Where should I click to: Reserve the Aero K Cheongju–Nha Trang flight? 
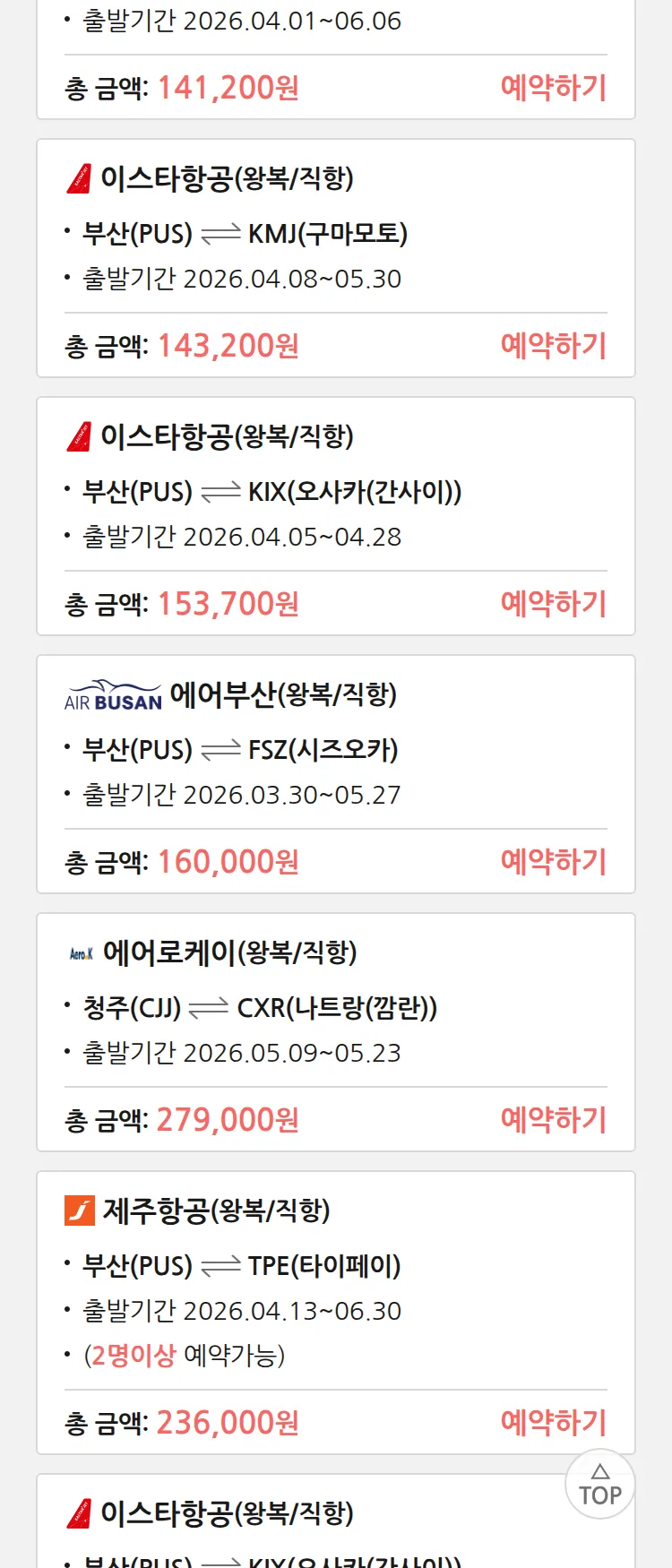[x=553, y=1120]
